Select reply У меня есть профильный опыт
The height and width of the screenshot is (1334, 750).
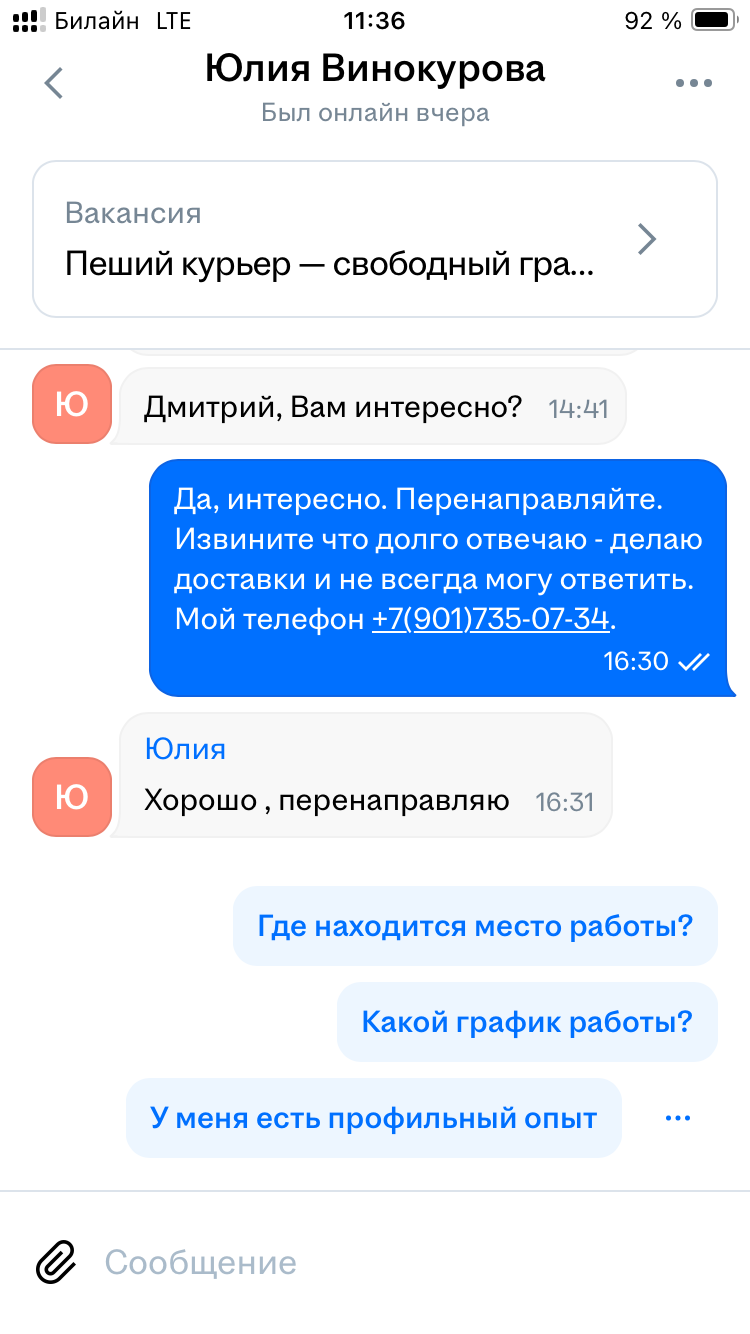[x=373, y=1118]
